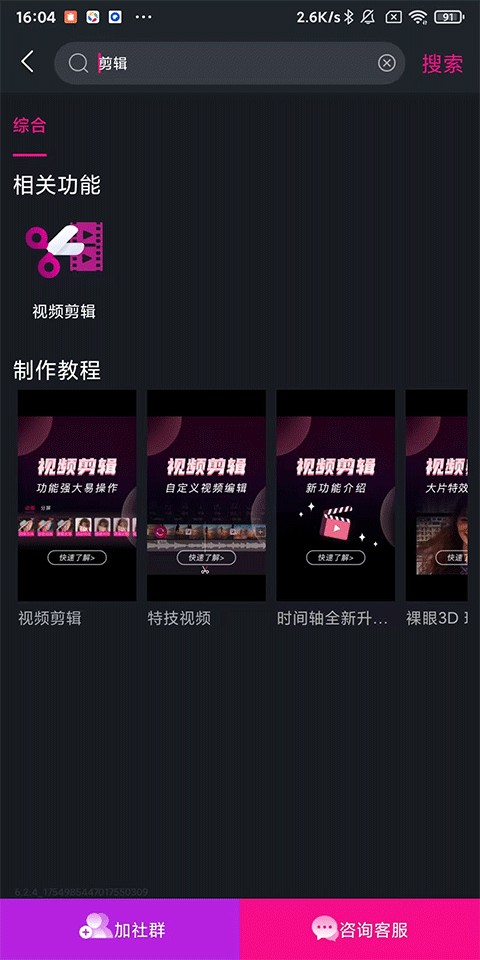The height and width of the screenshot is (960, 480).
Task: Tap the search field containing 剪辑
Action: tap(230, 63)
